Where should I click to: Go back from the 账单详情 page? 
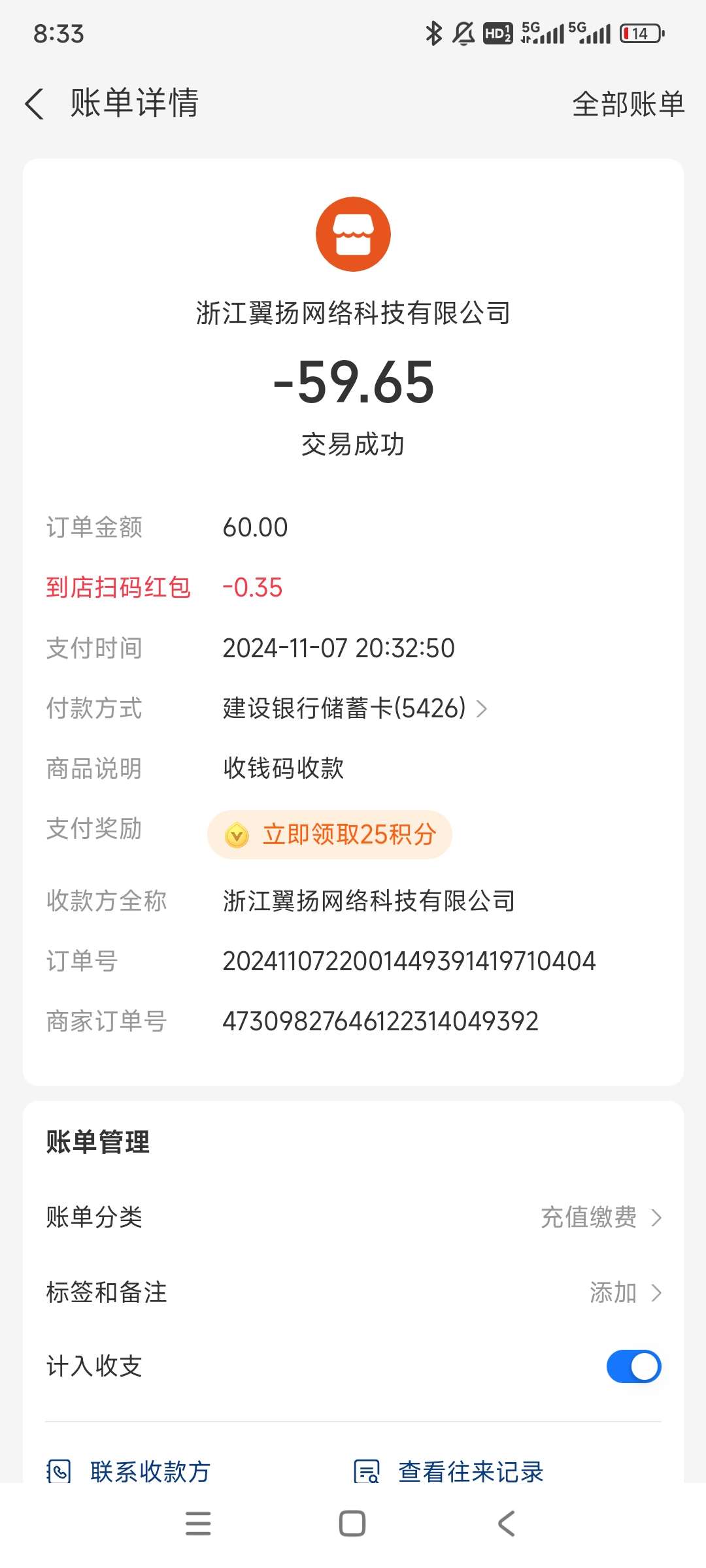(x=35, y=104)
